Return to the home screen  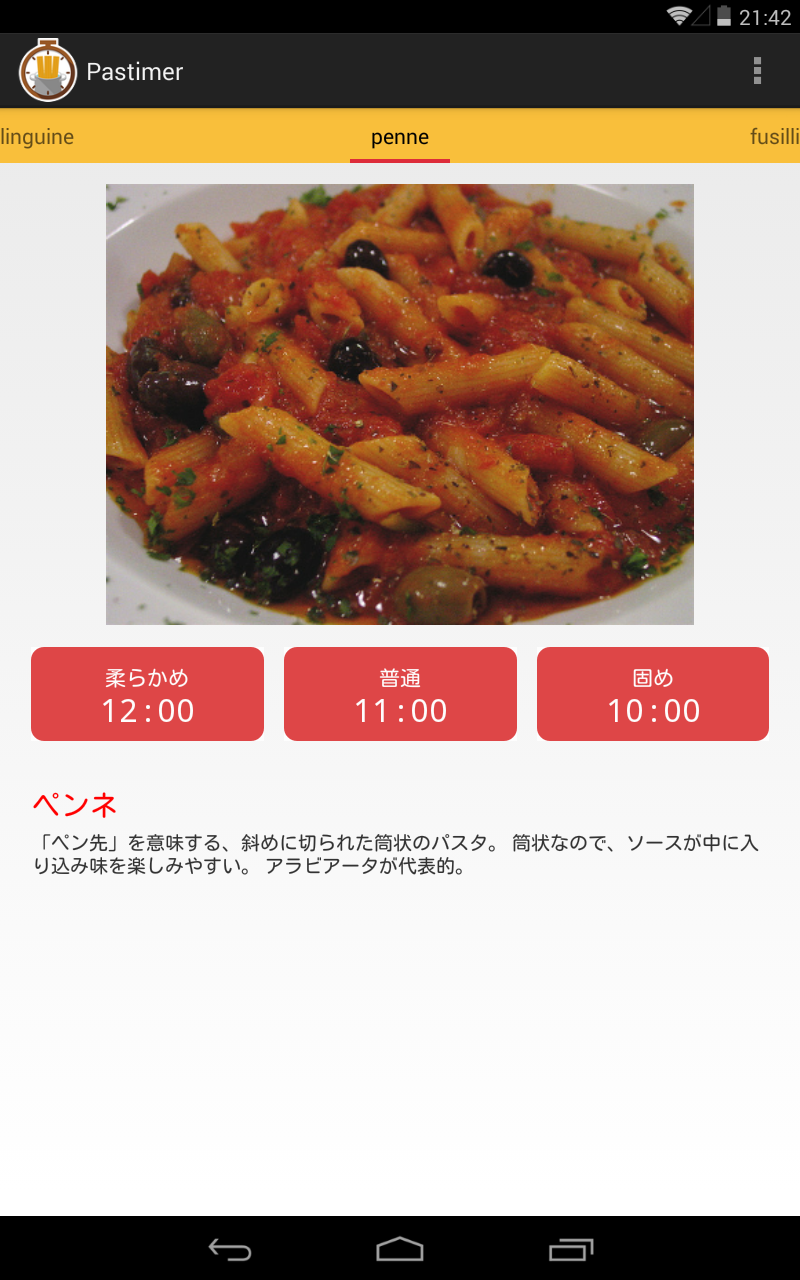pyautogui.click(x=400, y=1249)
